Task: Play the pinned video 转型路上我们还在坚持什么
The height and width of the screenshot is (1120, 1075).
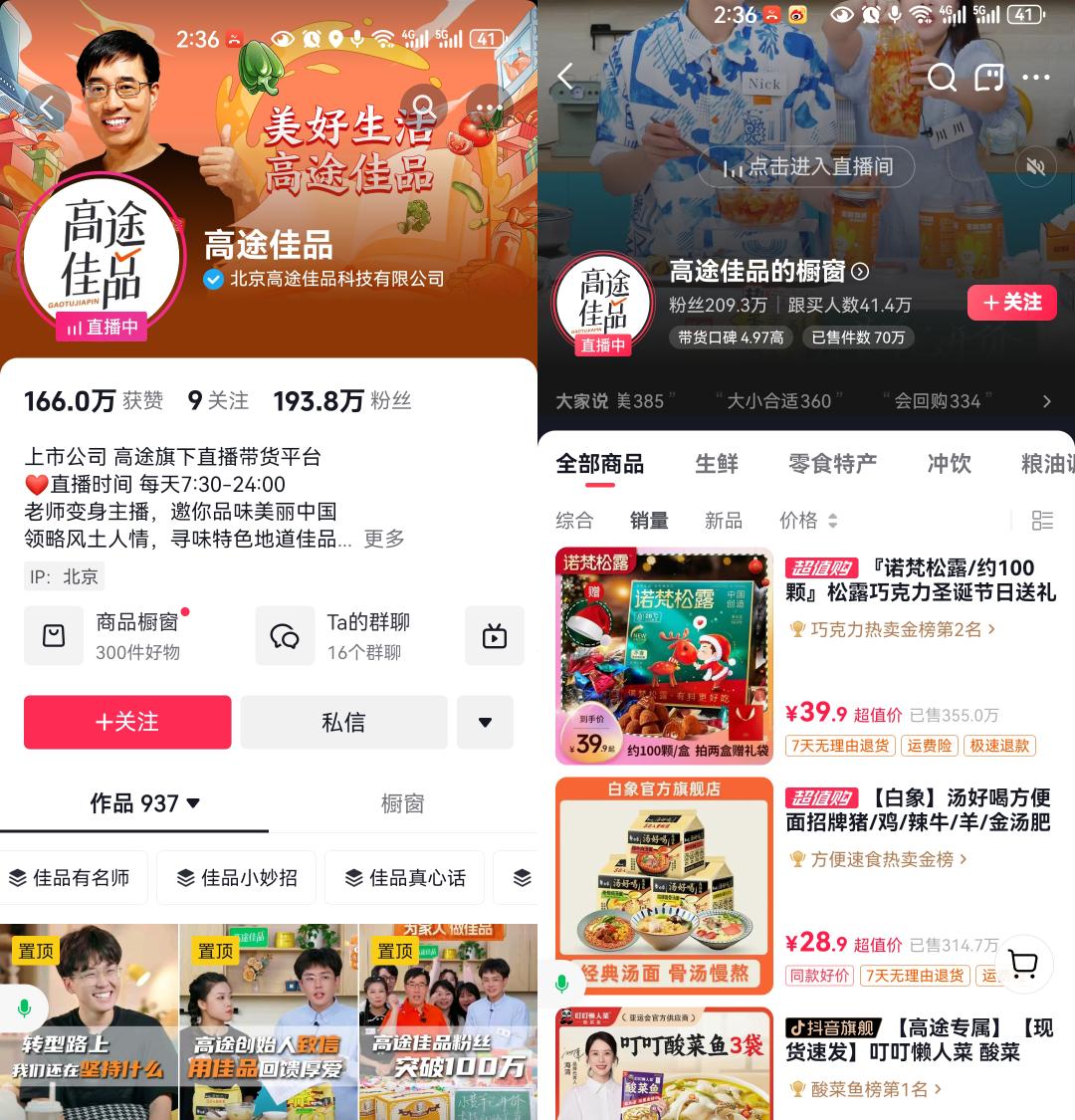Action: 90,1020
